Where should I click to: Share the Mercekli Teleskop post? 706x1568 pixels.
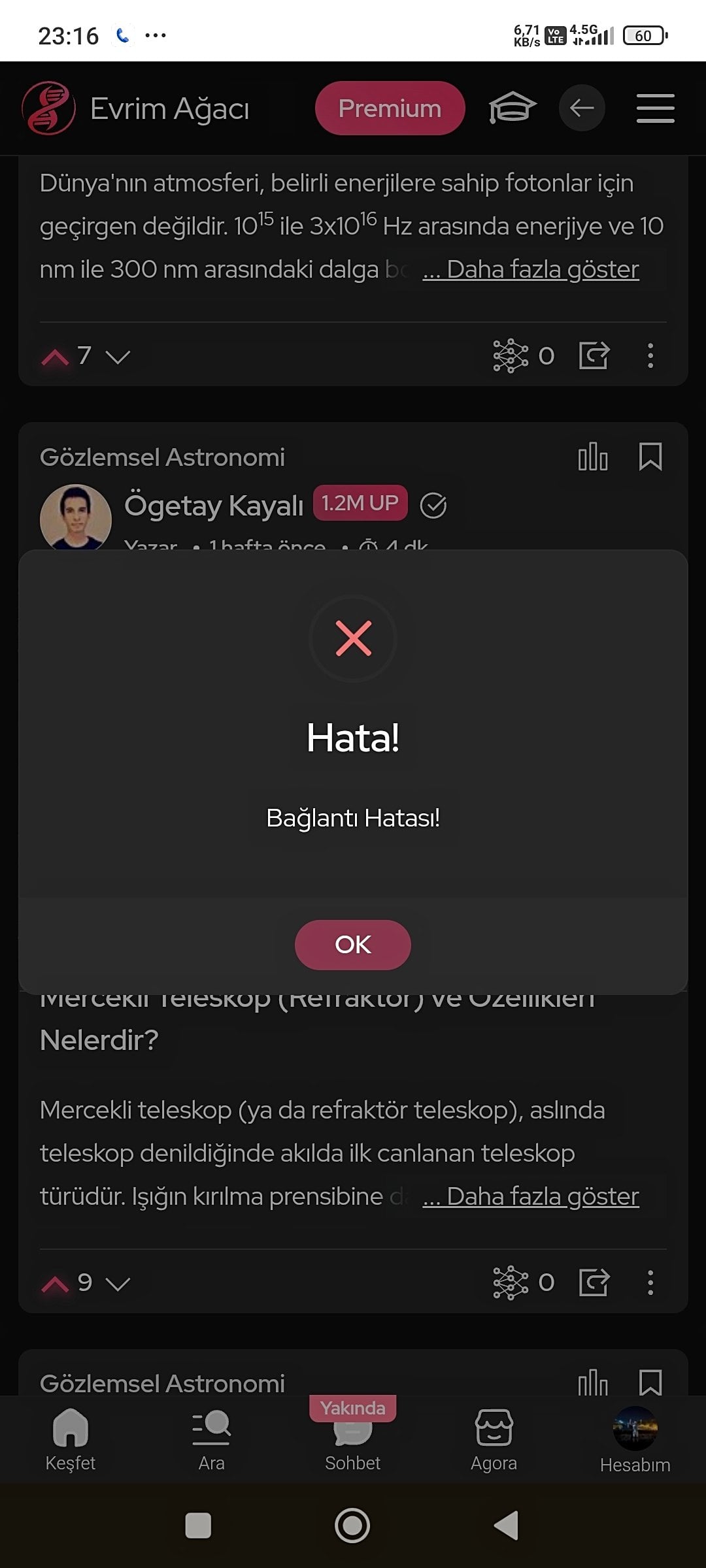(594, 1282)
